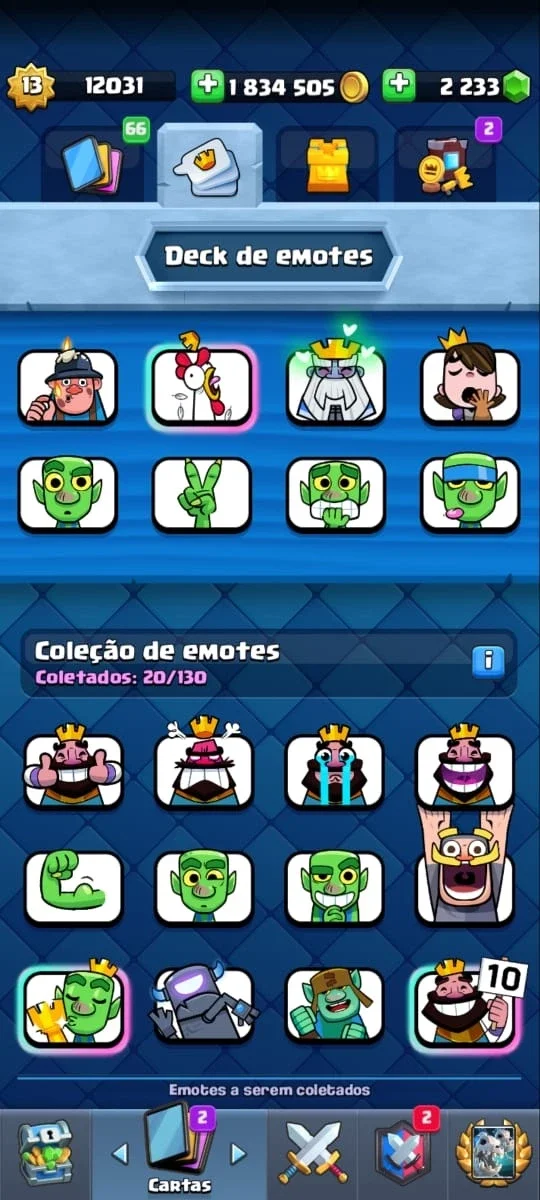Tap the right arrow beside Cartas

(x=238, y=1154)
